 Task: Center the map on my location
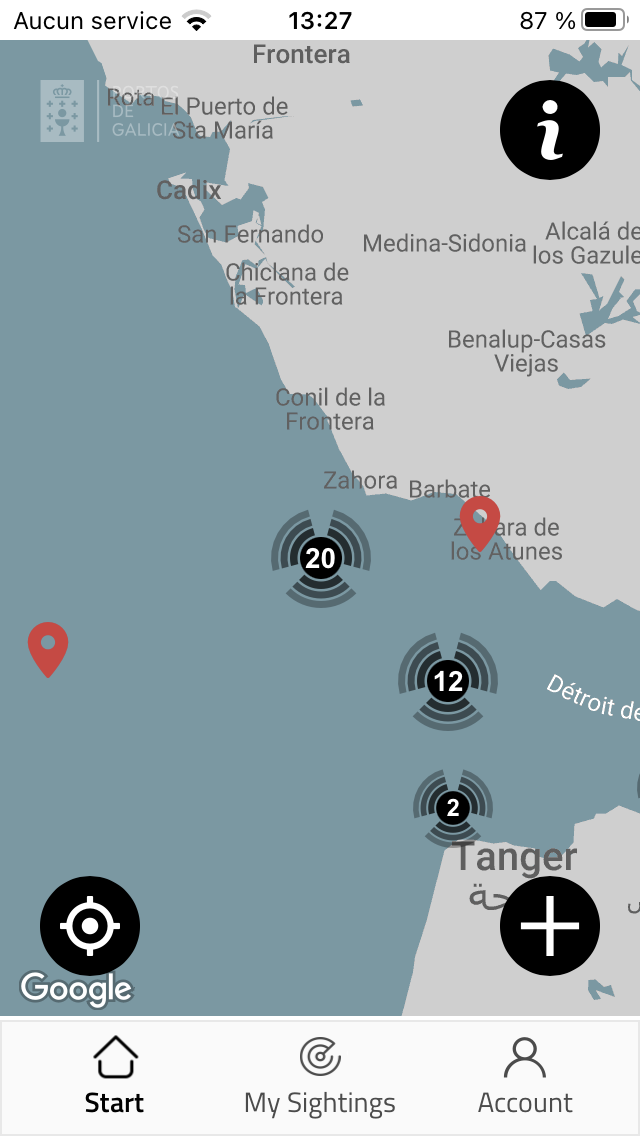point(90,926)
